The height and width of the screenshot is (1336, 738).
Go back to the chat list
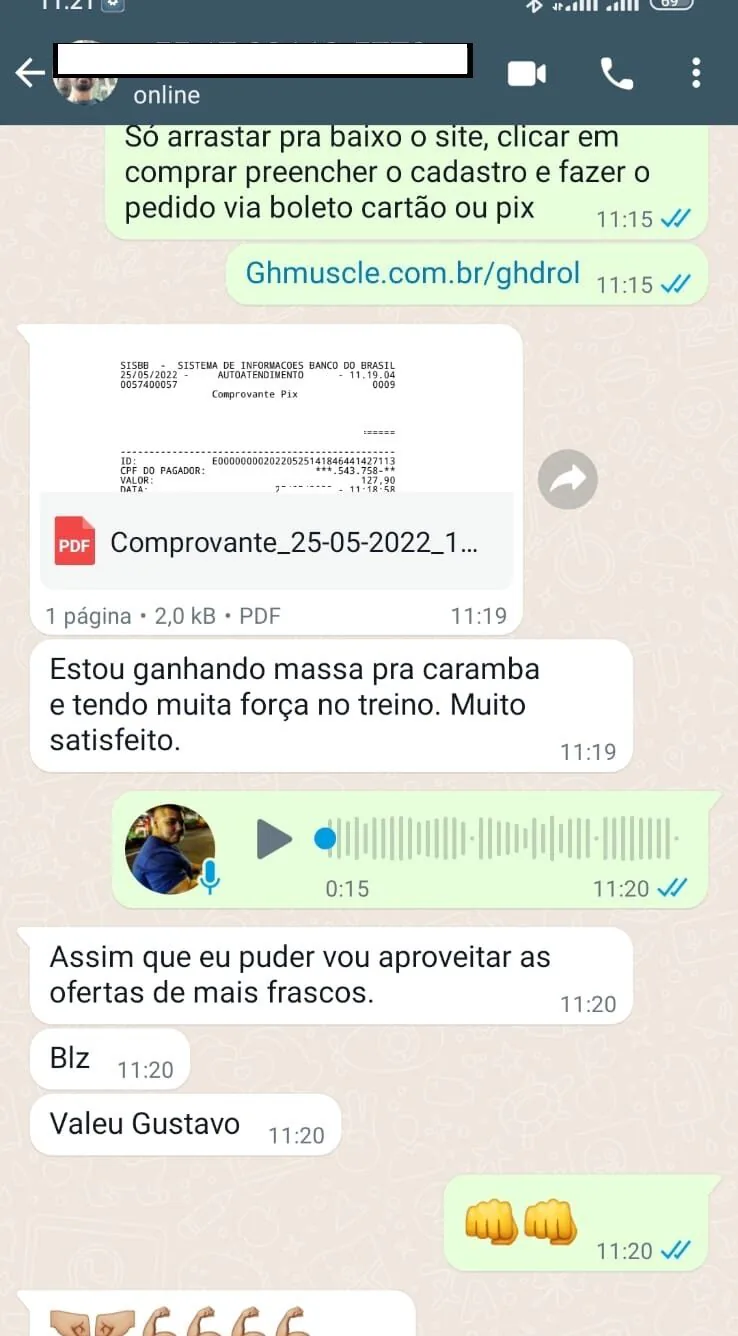pos(30,72)
